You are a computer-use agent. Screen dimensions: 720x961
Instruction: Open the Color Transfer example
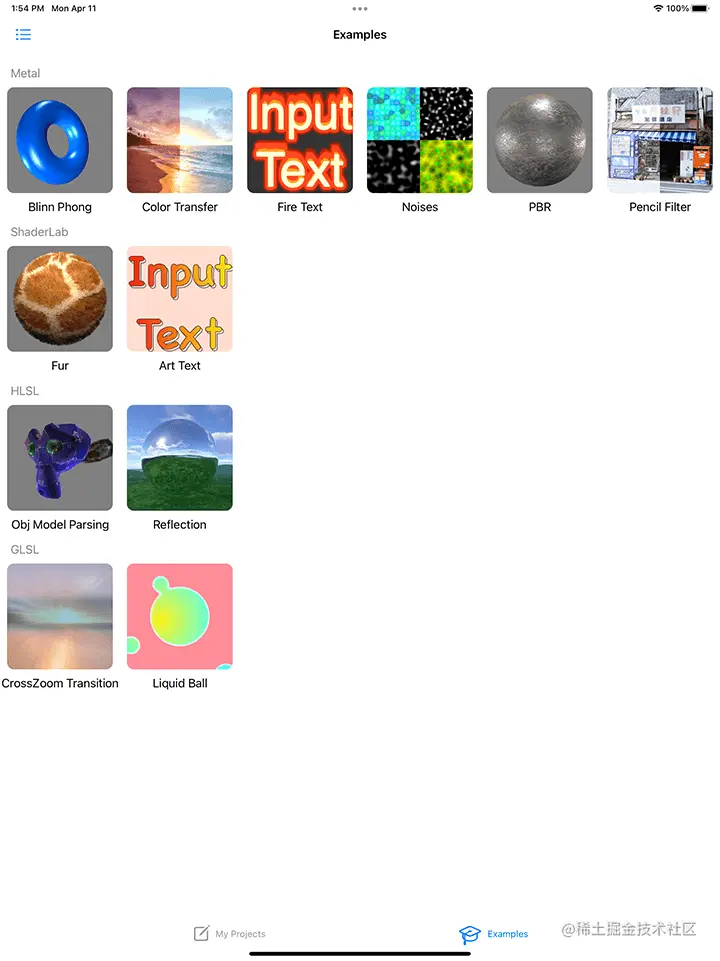[179, 140]
